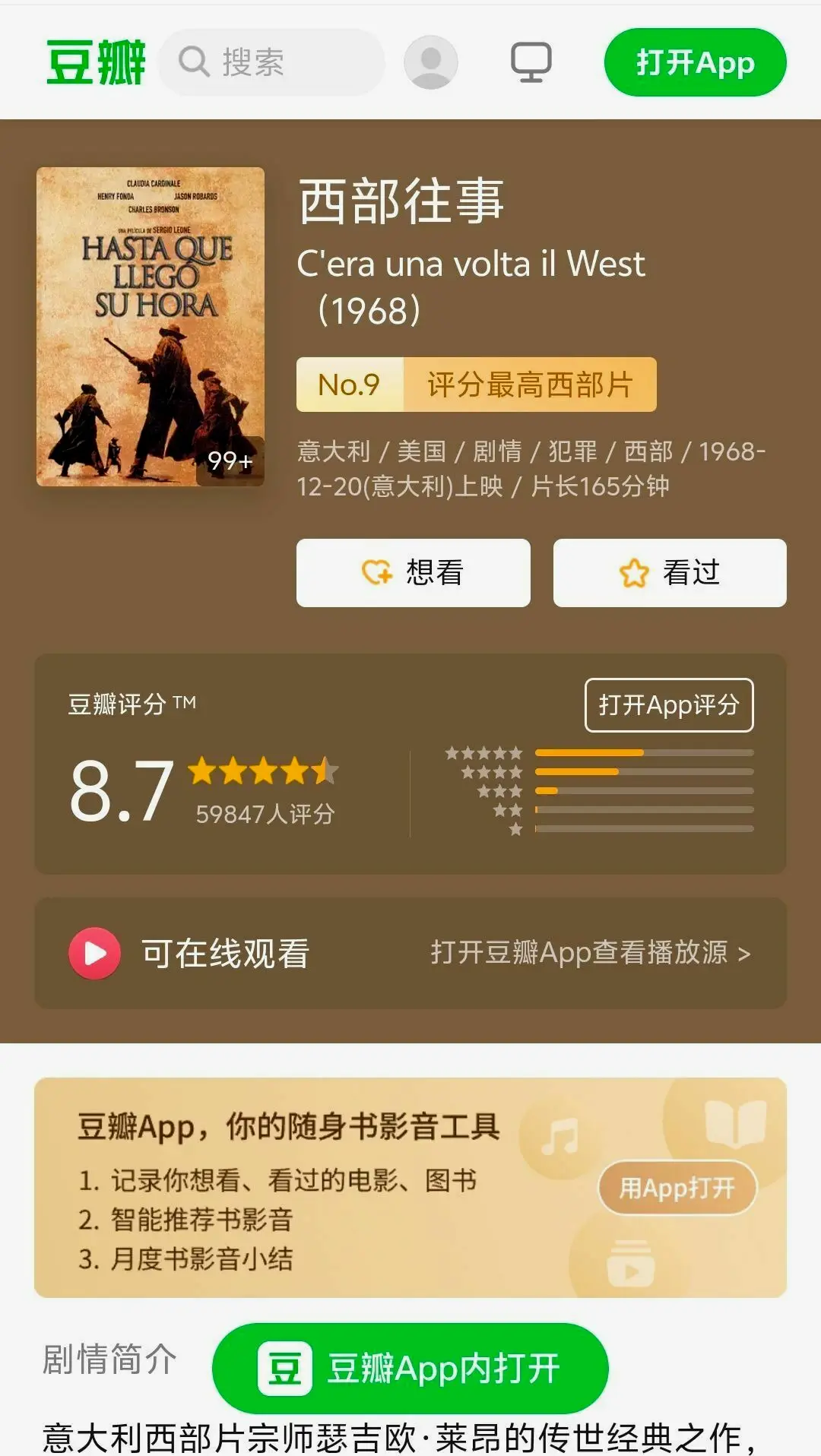
Task: Tap the top 打开App button
Action: tap(695, 62)
